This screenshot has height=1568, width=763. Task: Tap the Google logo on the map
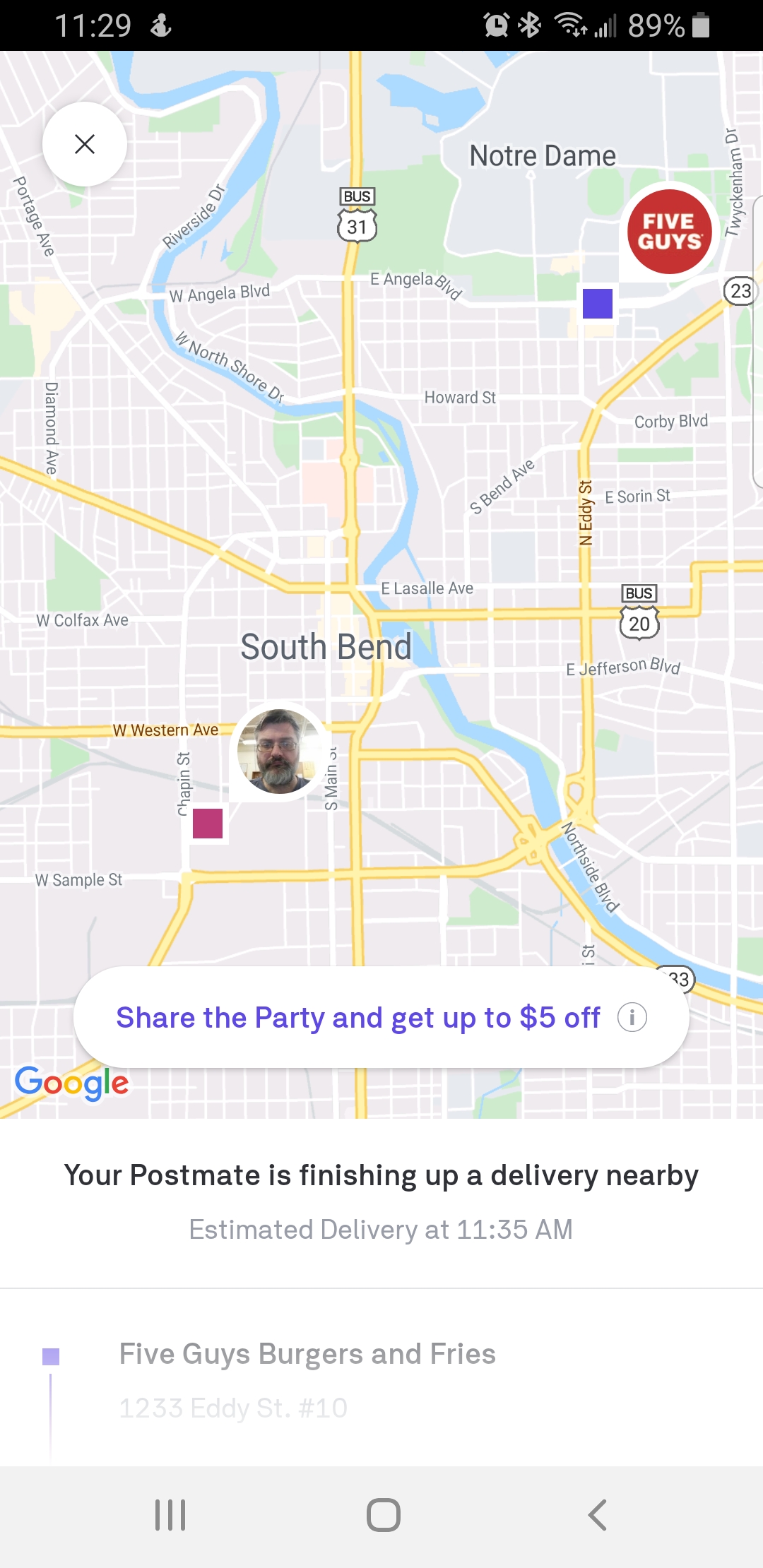click(x=71, y=1083)
